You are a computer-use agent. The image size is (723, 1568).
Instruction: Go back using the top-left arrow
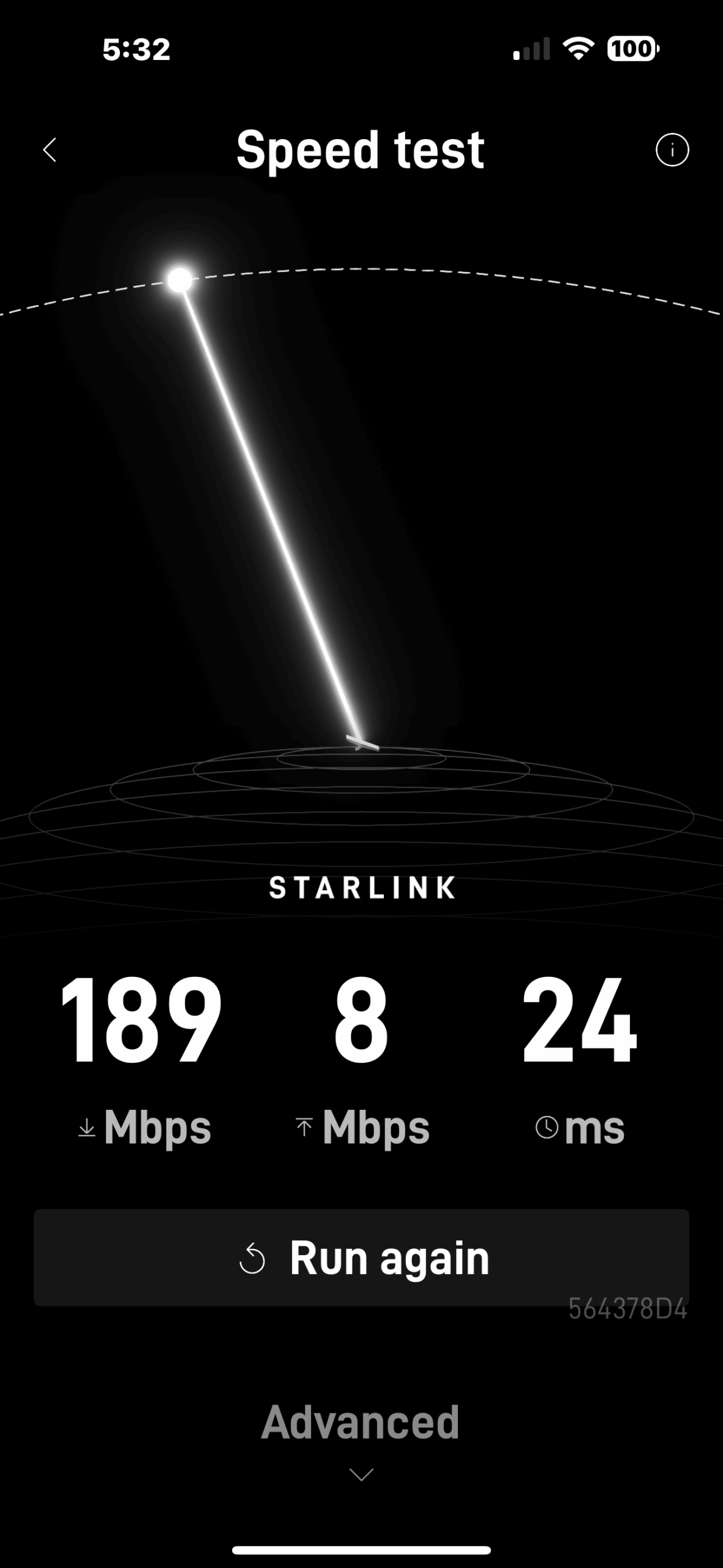pyautogui.click(x=50, y=150)
